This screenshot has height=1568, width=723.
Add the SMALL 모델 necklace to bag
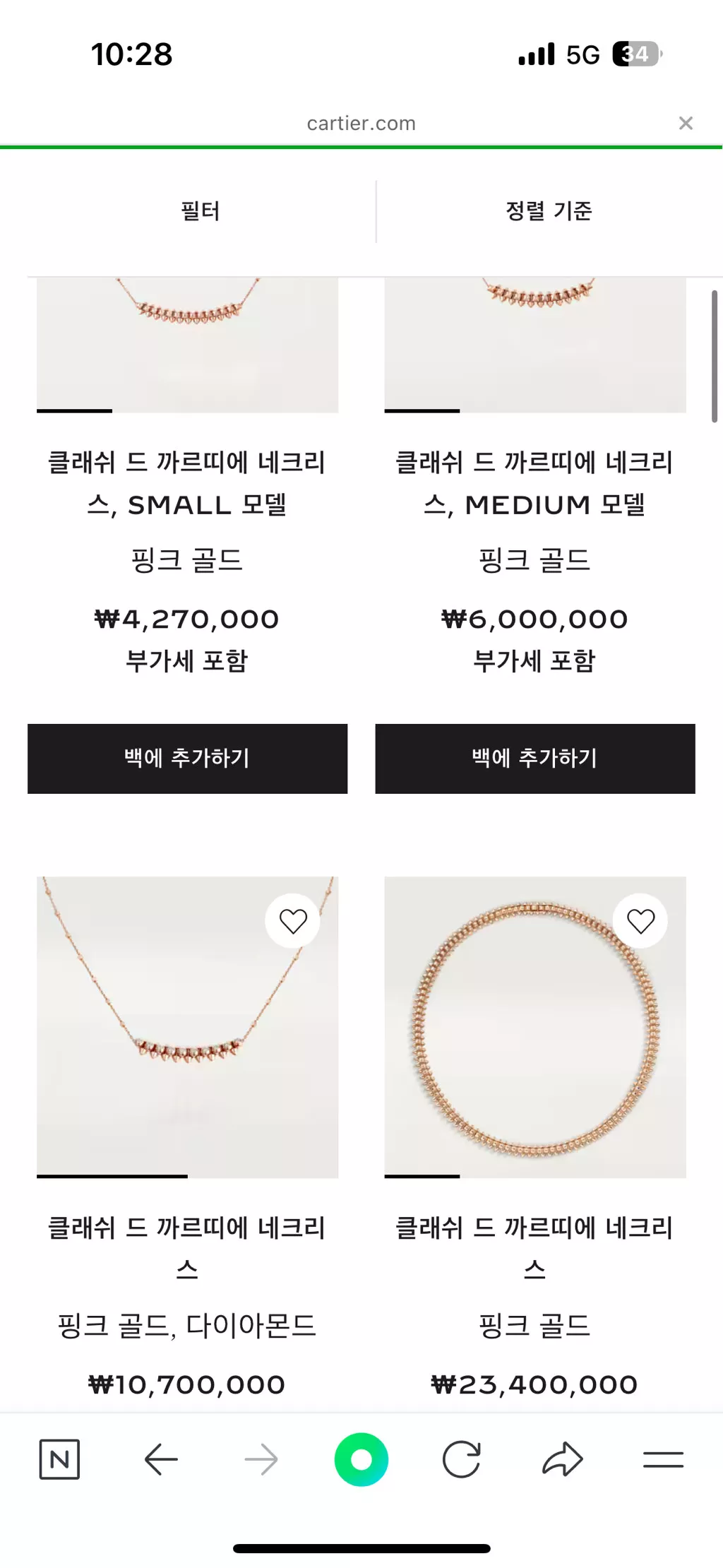[x=187, y=758]
